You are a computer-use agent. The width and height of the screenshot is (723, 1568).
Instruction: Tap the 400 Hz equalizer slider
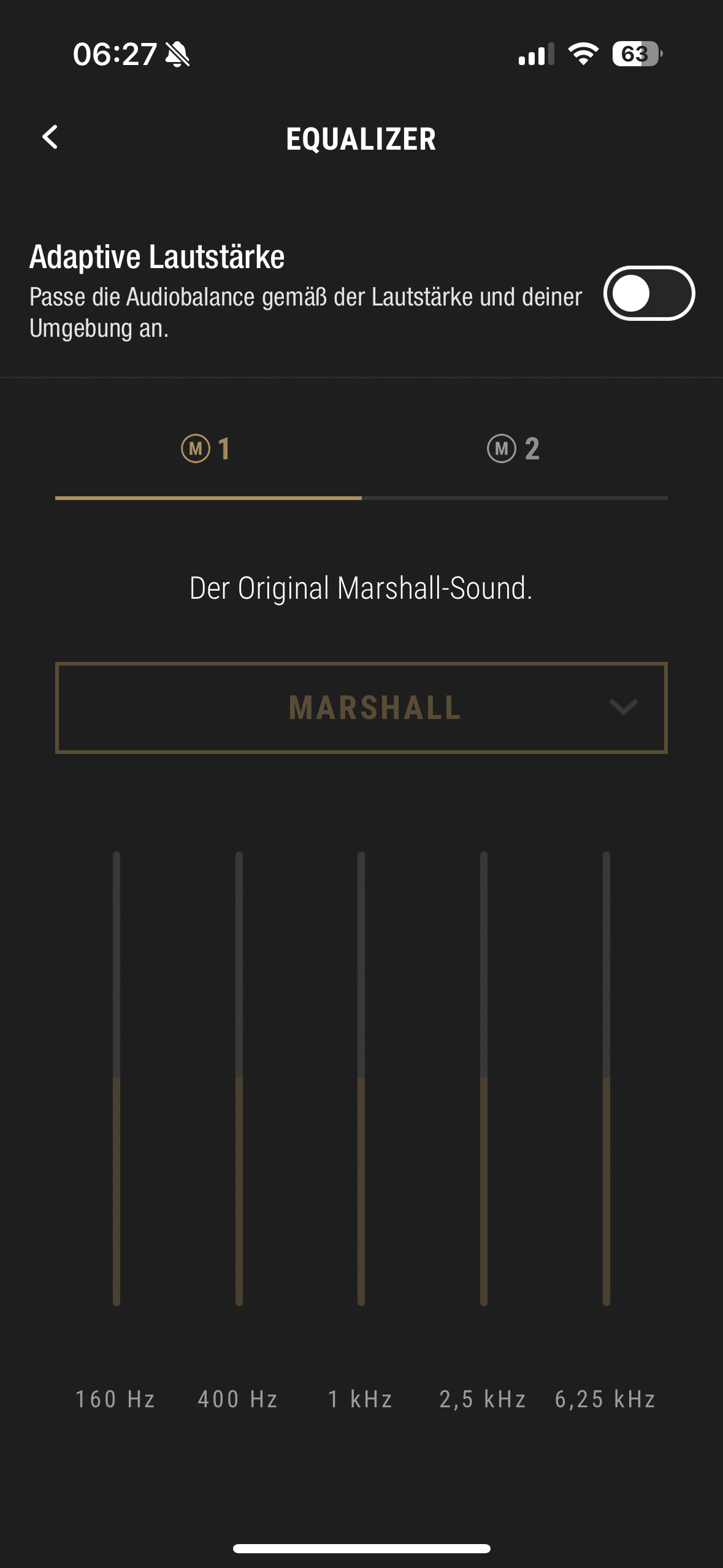239,1078
